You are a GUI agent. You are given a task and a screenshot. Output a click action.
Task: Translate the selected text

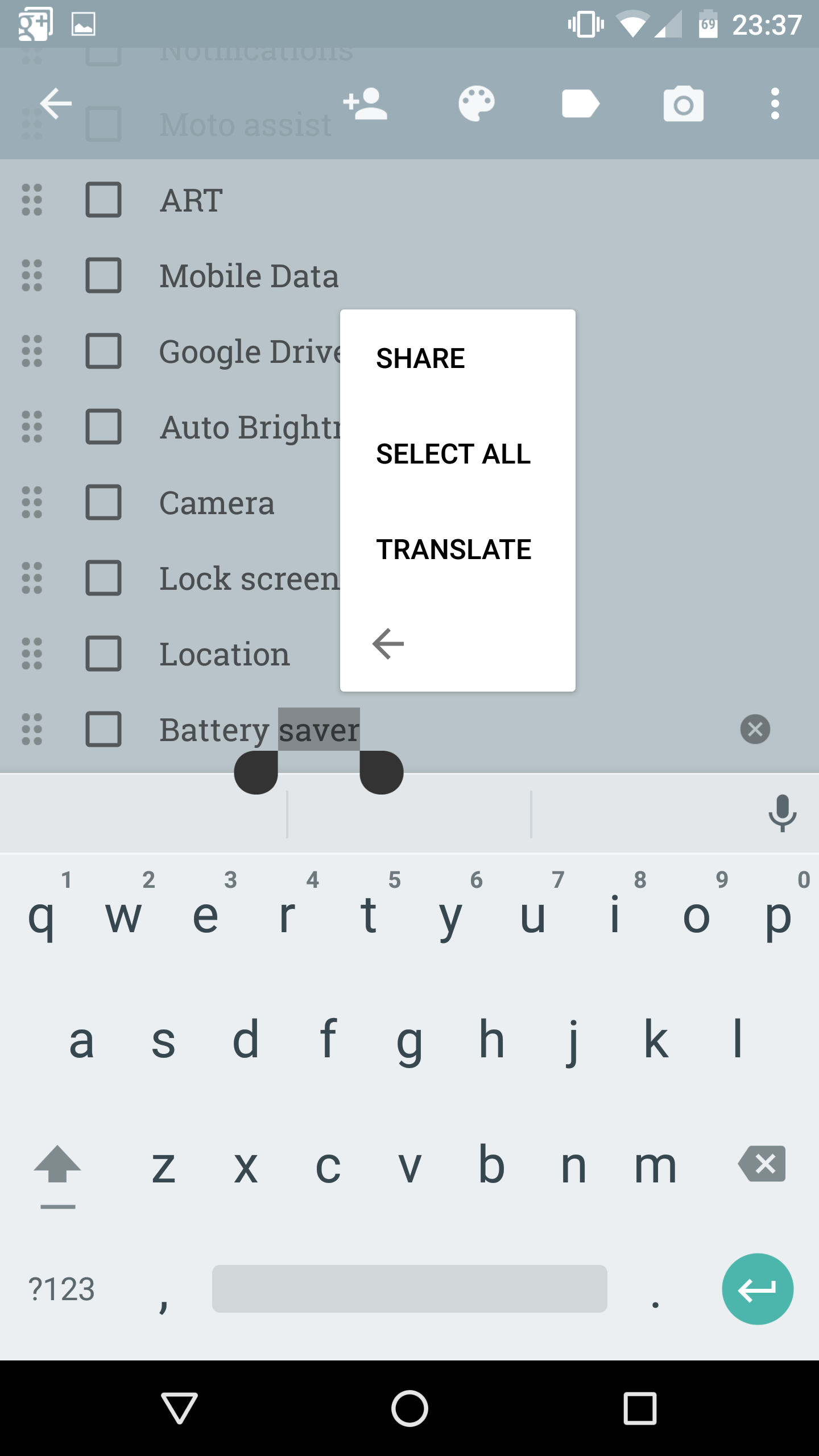[x=453, y=549]
